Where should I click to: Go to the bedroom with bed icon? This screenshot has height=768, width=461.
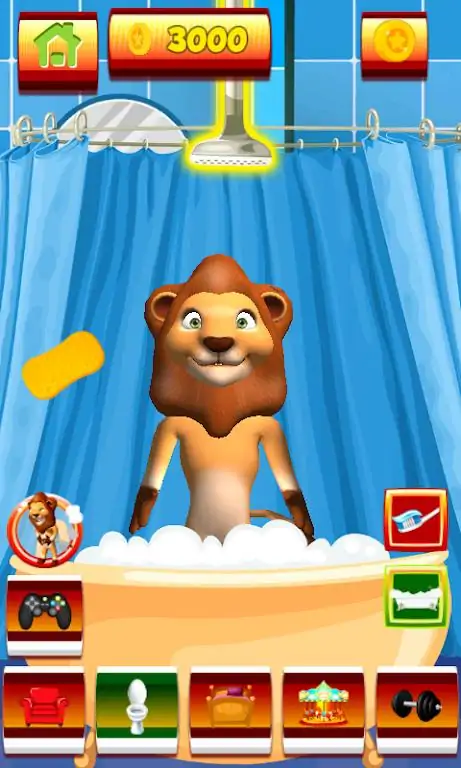(x=230, y=710)
